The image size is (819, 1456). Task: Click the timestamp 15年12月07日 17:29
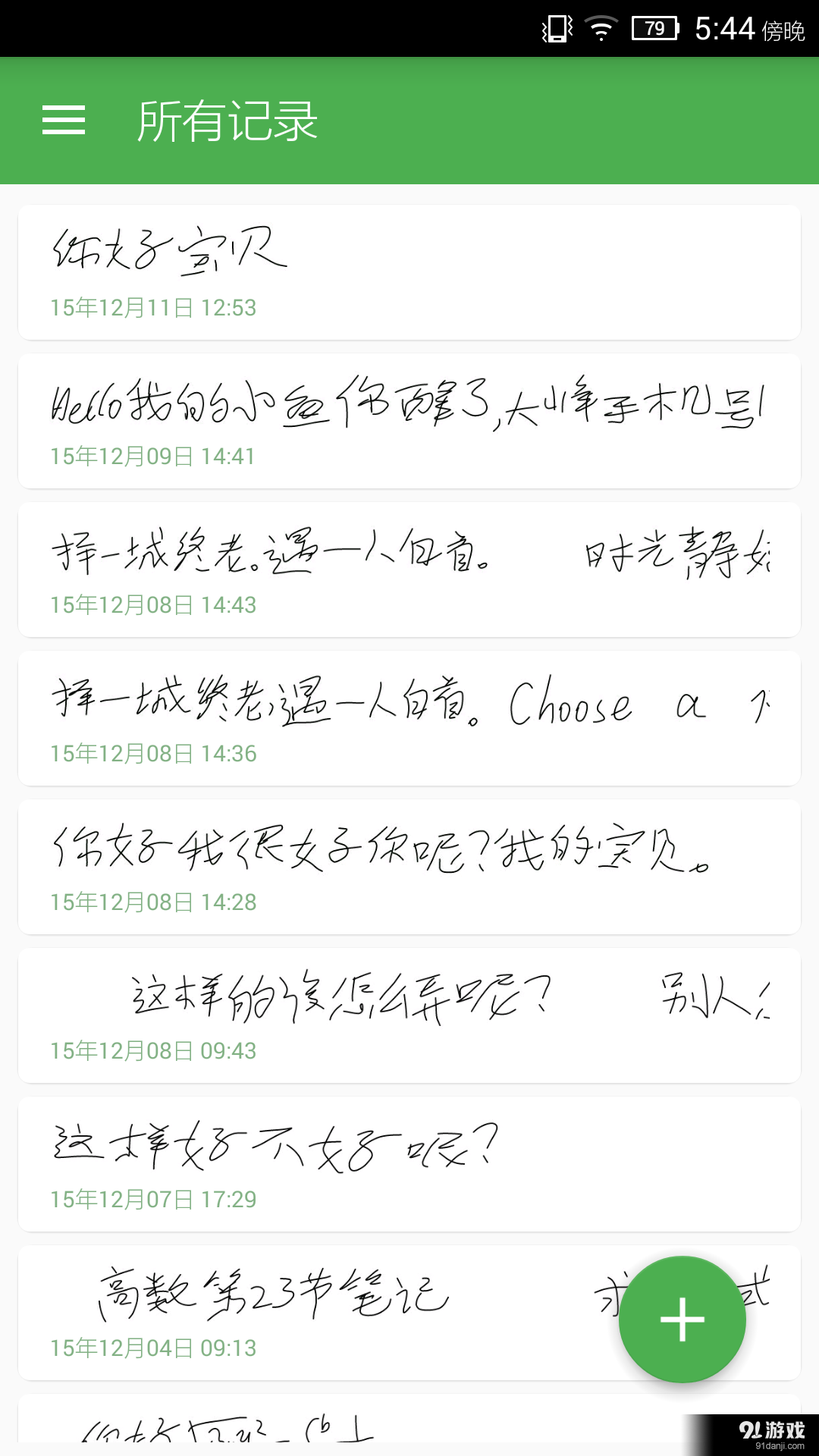pyautogui.click(x=155, y=1200)
